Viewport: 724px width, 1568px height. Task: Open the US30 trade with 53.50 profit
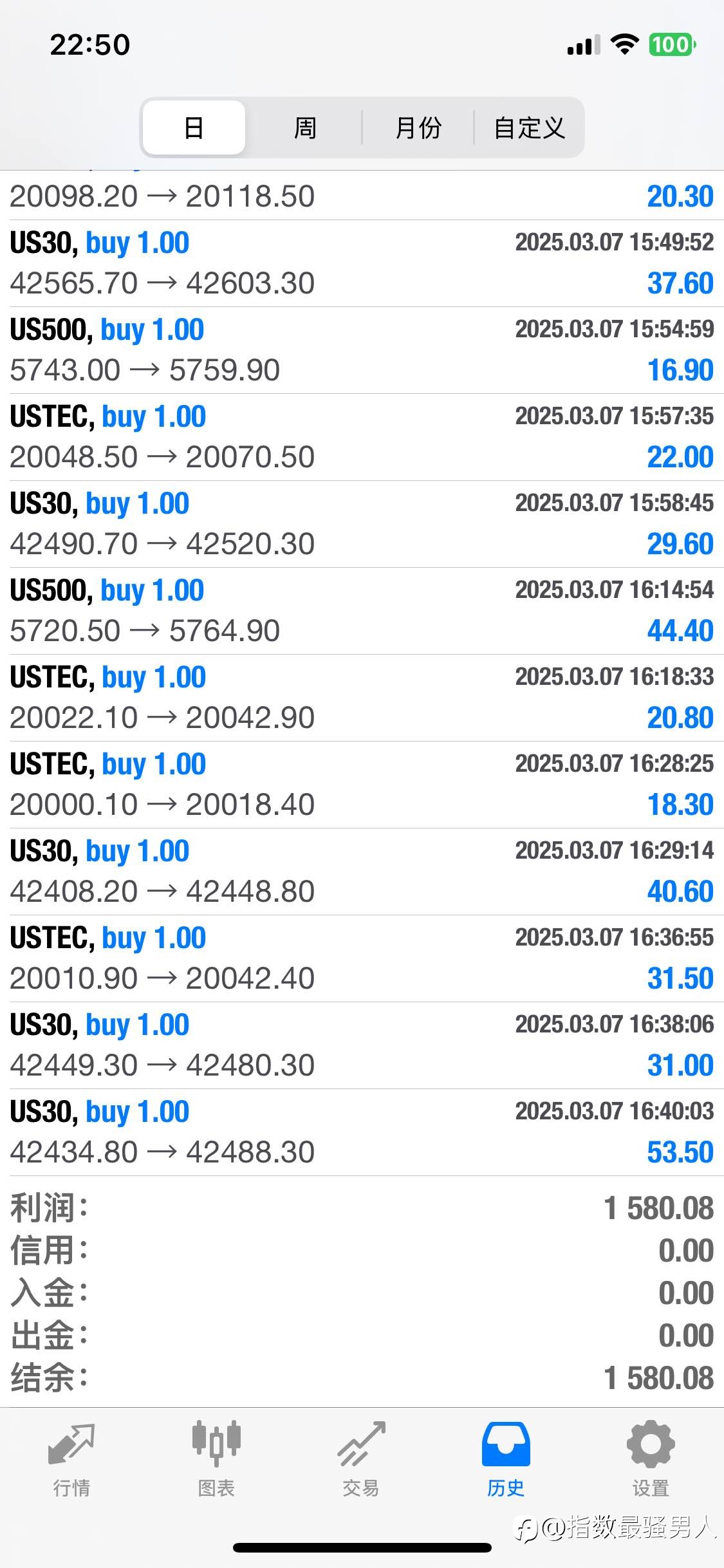[362, 1132]
